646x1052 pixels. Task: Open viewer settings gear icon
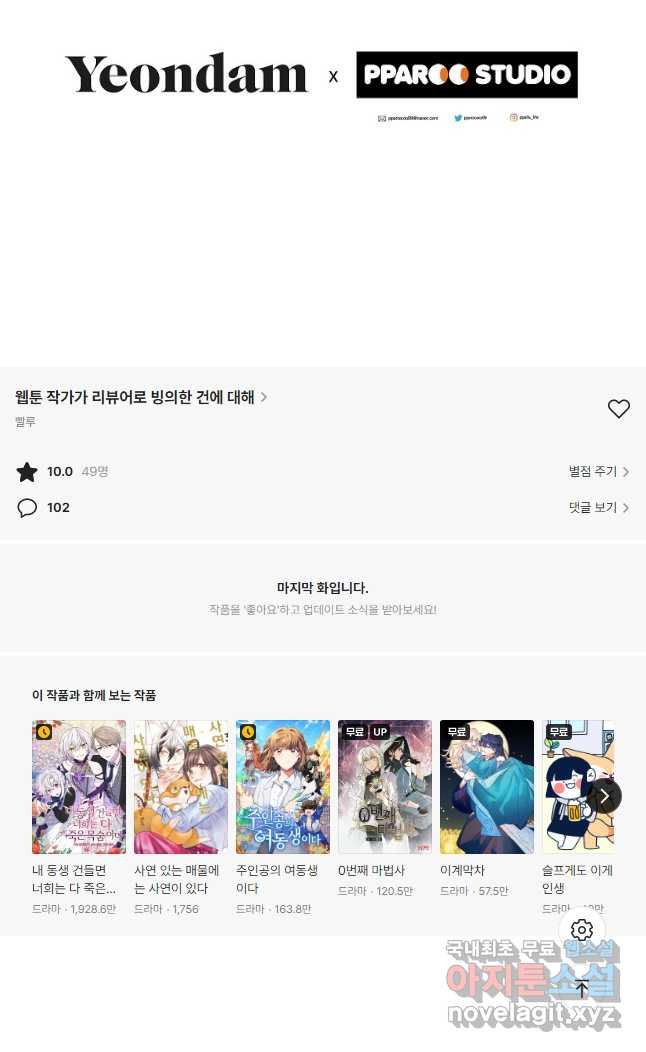pyautogui.click(x=582, y=930)
